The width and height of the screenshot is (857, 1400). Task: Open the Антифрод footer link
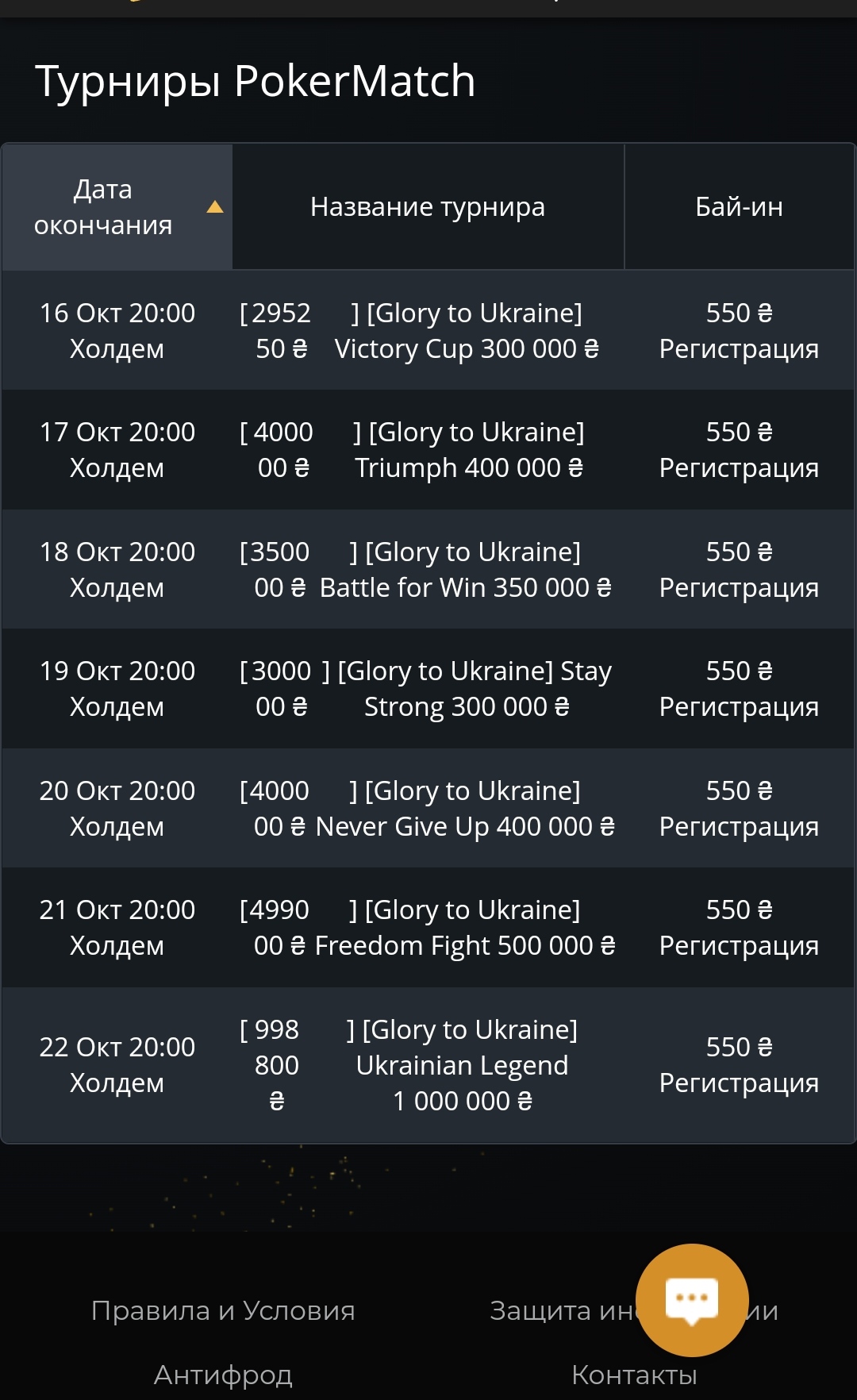(223, 1375)
